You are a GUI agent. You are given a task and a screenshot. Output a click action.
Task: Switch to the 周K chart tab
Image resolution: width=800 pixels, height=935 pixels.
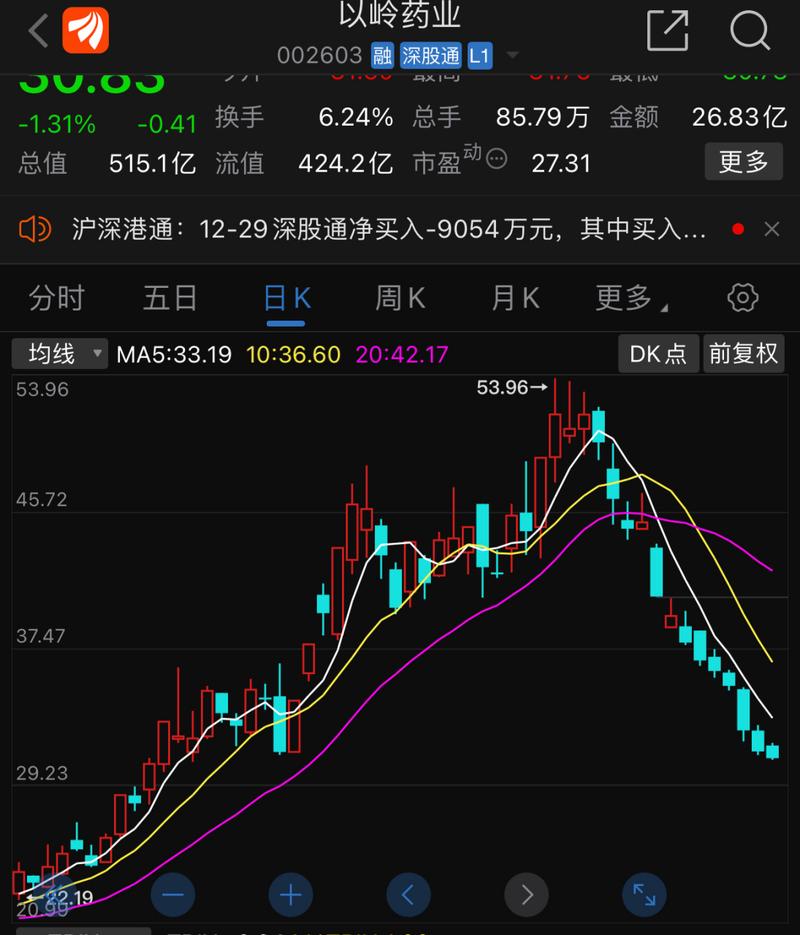point(400,297)
